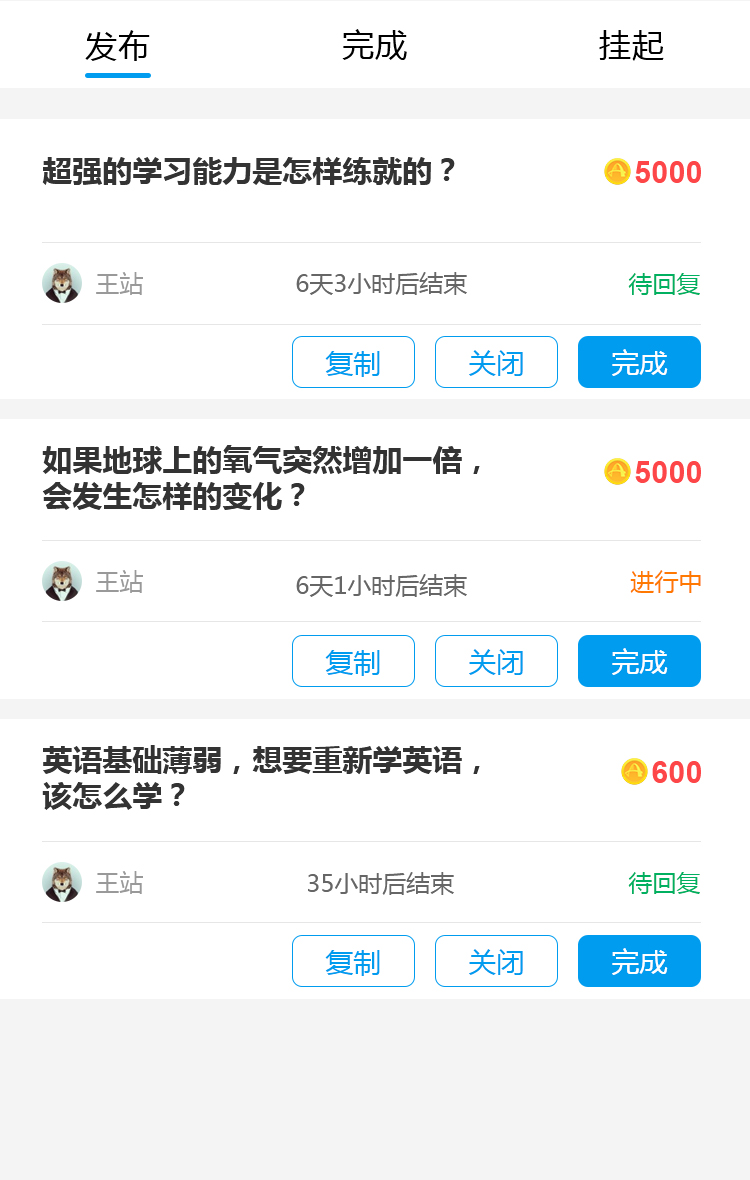750x1180 pixels.
Task: Switch to the 挂起 tab
Action: (x=631, y=47)
